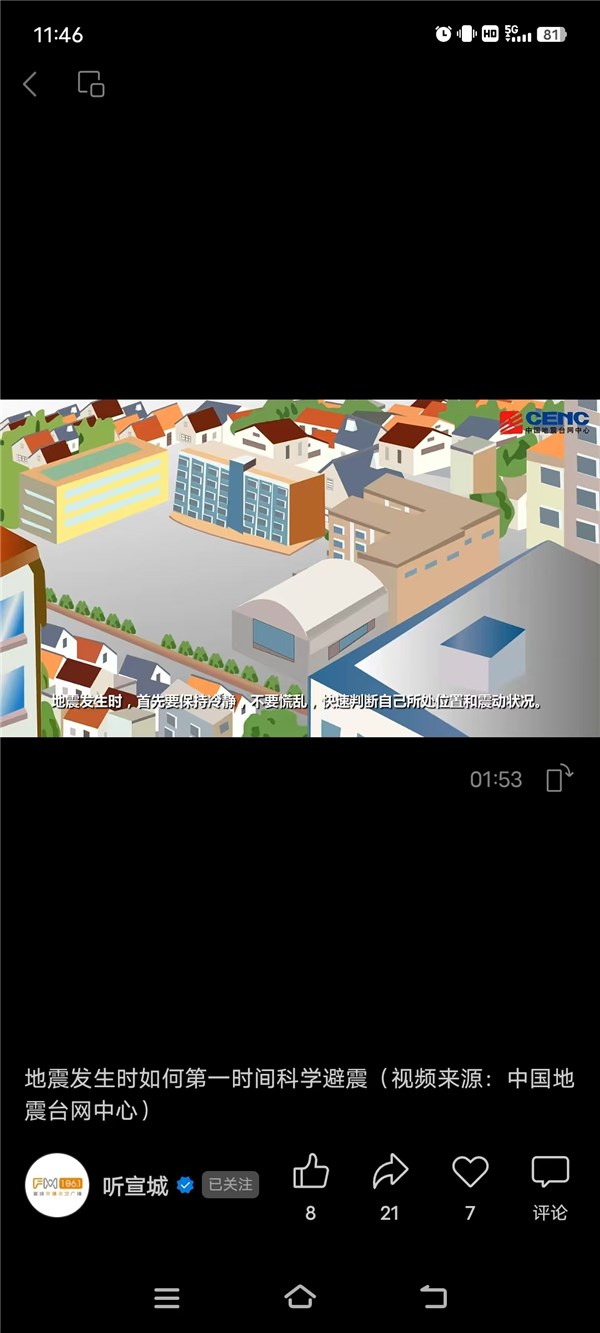Tap the 已关注 follow button
The width and height of the screenshot is (600, 1333).
click(x=230, y=1185)
